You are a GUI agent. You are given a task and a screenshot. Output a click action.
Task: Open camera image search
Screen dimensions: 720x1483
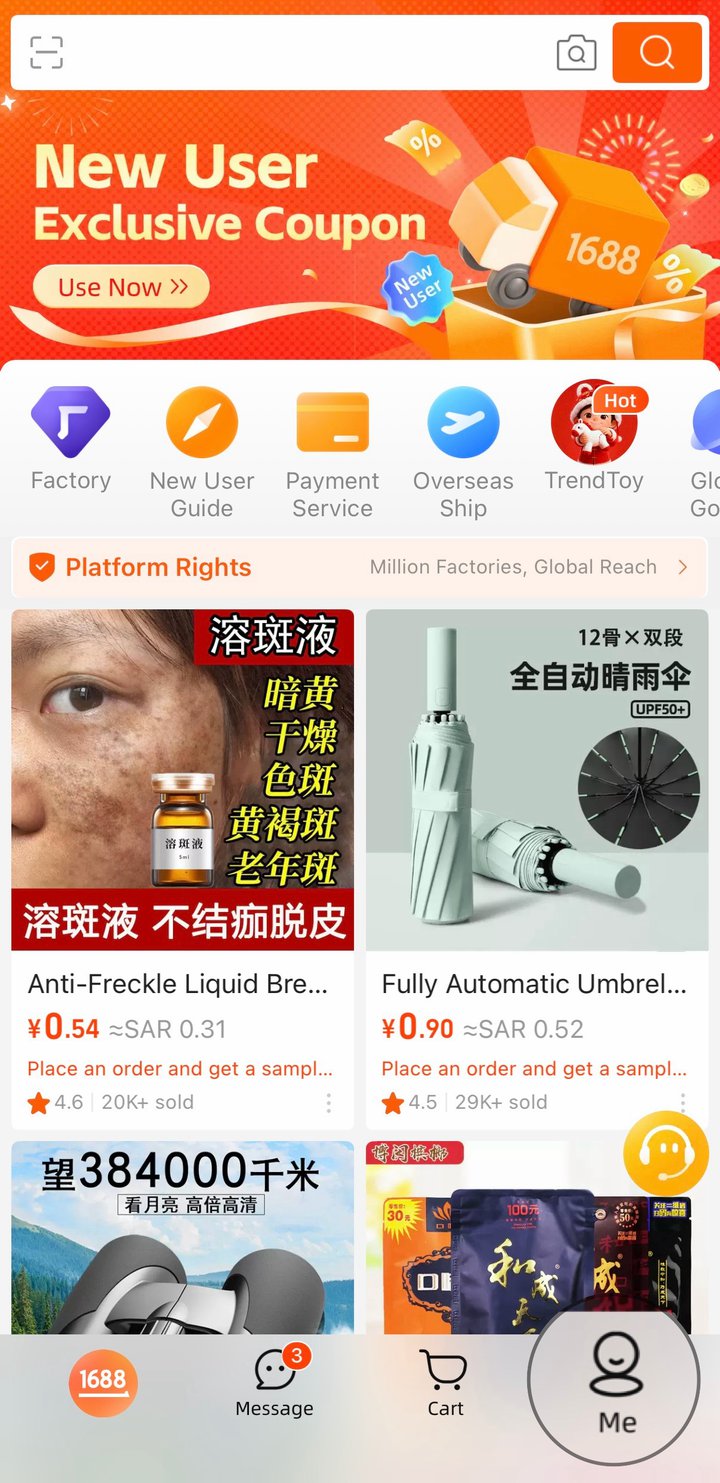click(576, 52)
